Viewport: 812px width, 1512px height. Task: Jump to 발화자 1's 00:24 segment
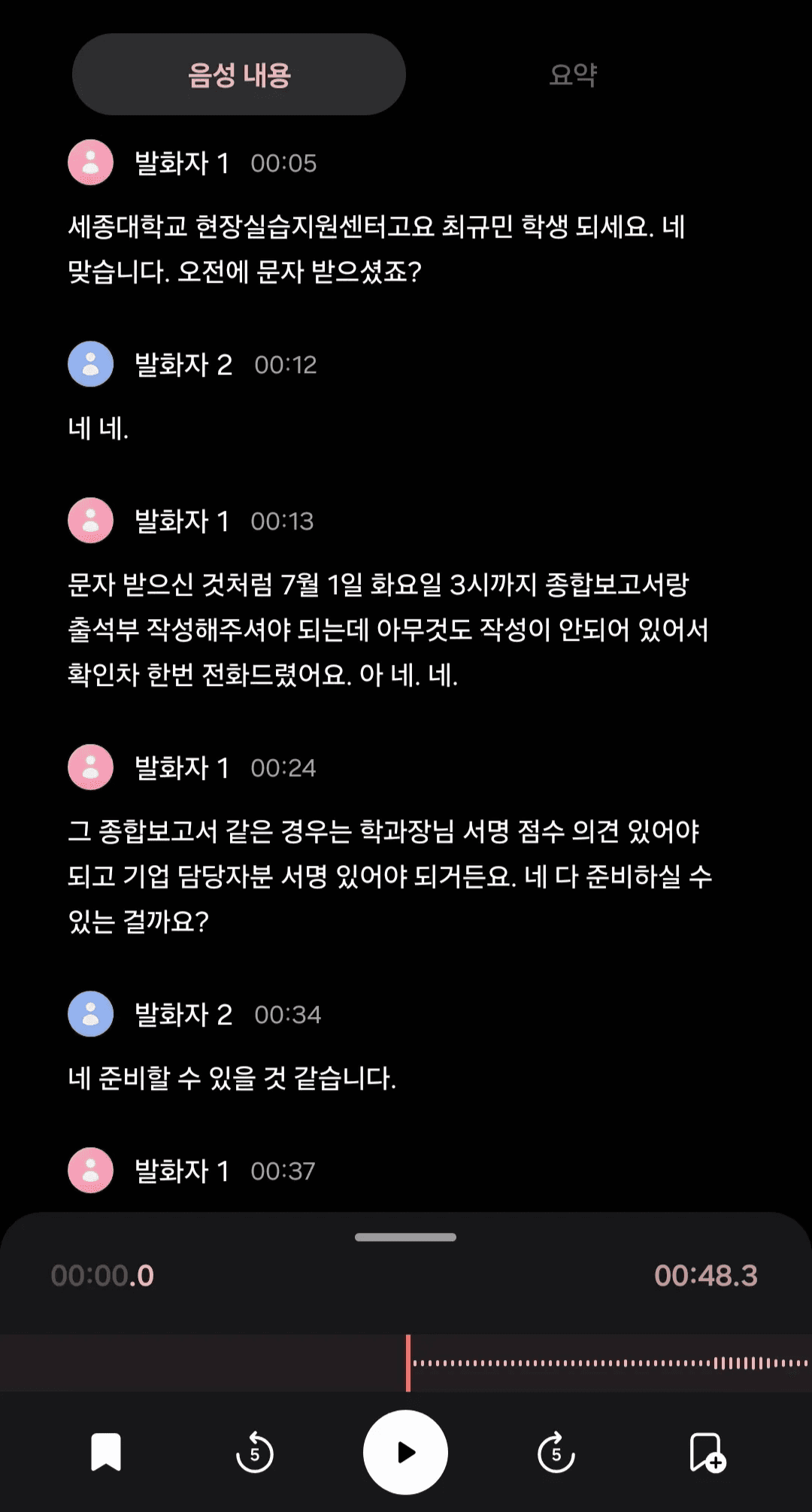pyautogui.click(x=389, y=876)
